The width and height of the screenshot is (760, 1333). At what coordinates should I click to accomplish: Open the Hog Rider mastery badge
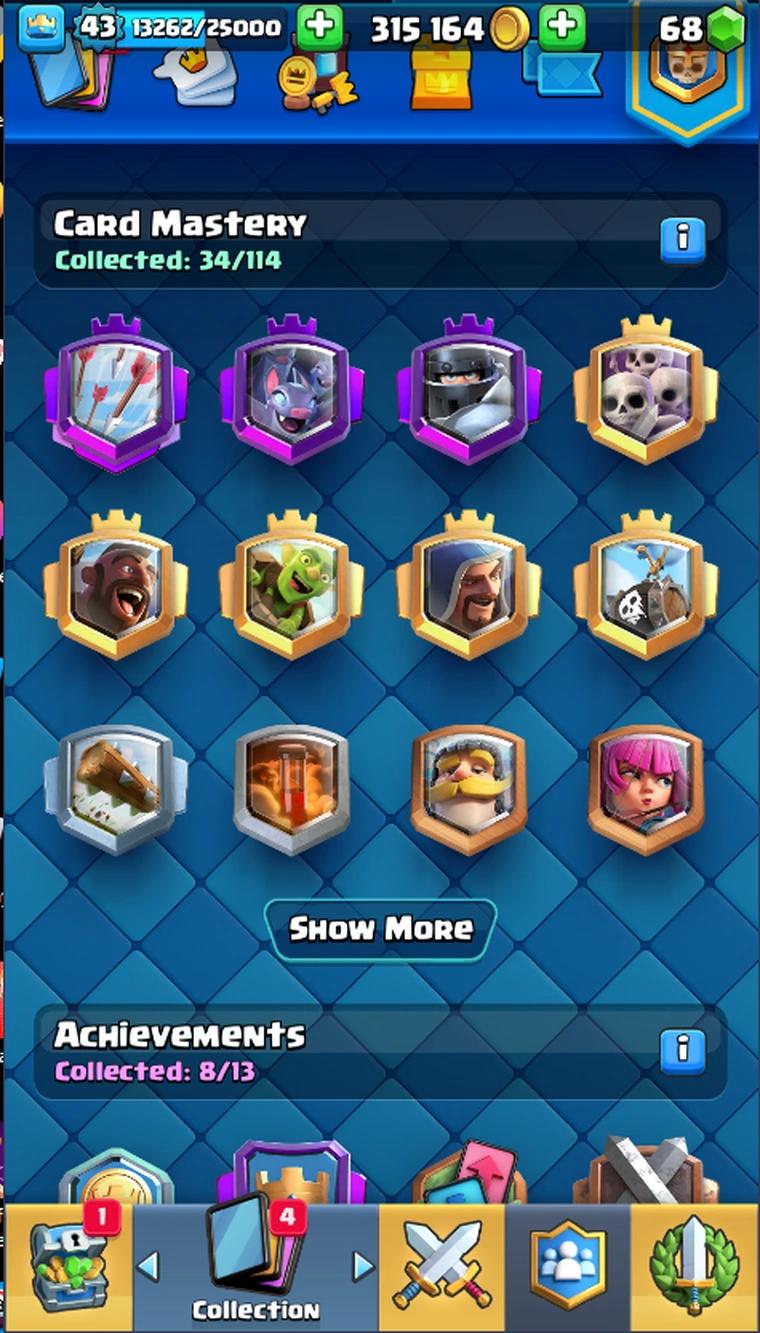click(115, 585)
